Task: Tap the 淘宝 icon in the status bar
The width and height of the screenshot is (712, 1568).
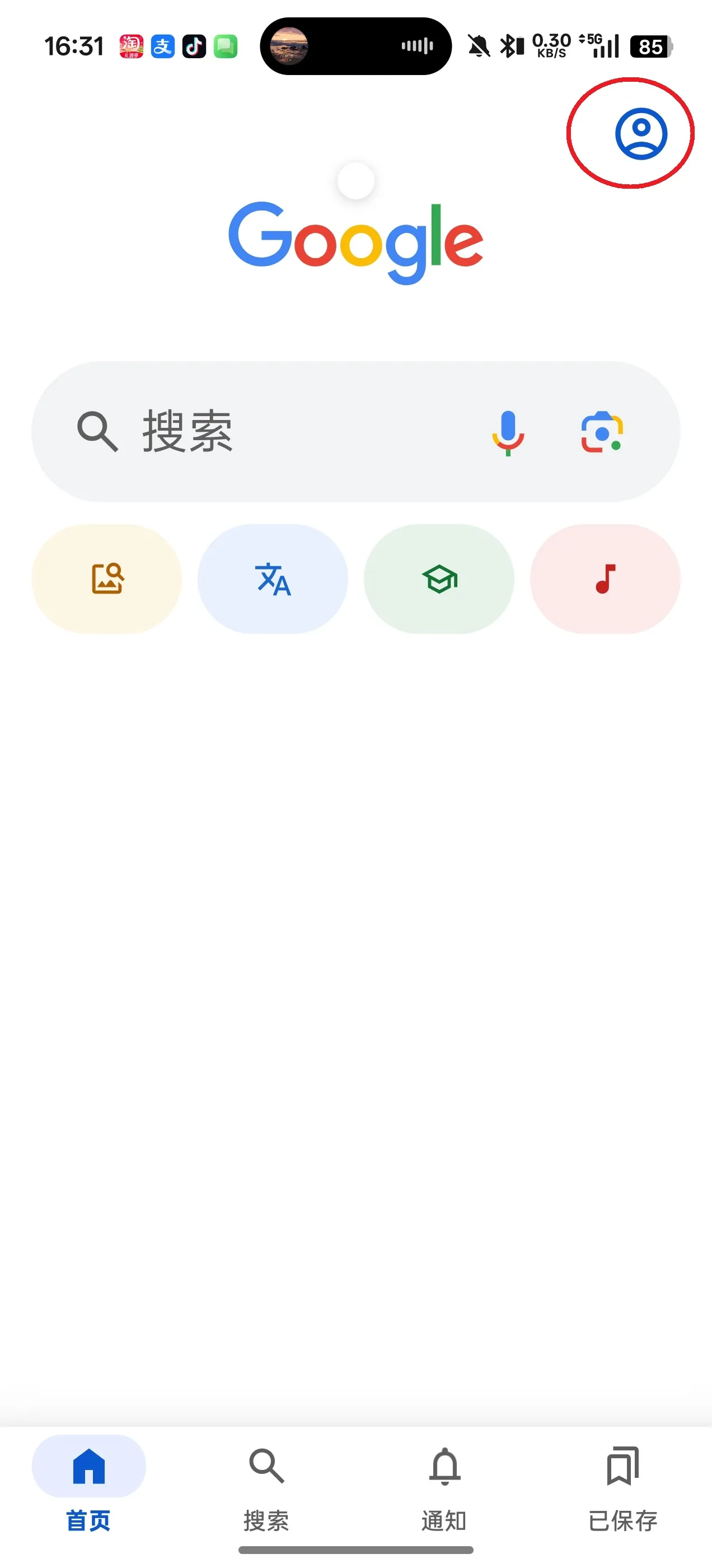Action: pos(133,46)
